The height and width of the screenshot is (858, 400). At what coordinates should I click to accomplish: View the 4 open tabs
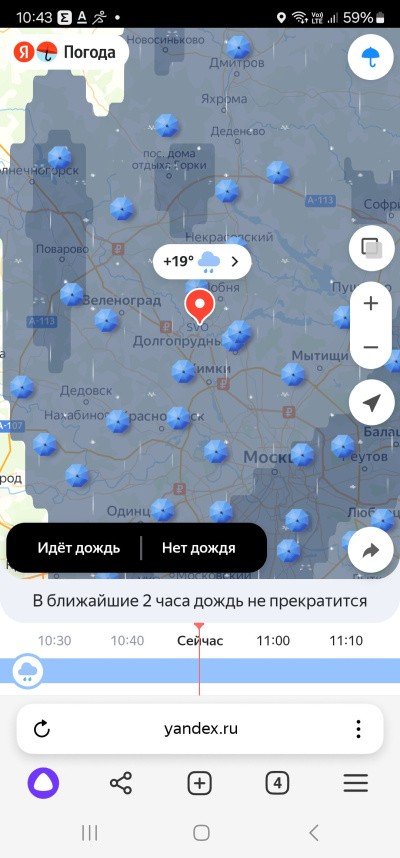tap(277, 784)
